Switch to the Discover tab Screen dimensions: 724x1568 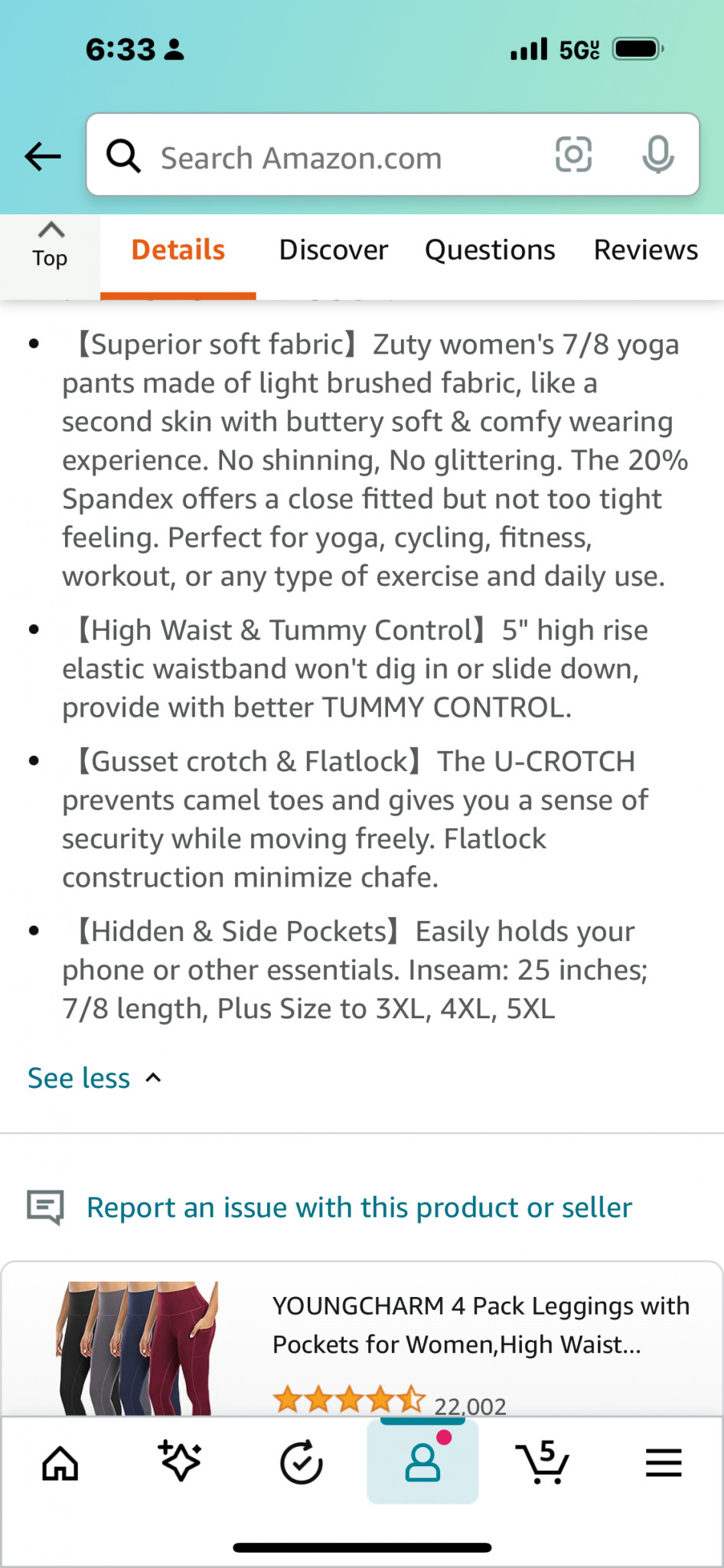[x=334, y=250]
